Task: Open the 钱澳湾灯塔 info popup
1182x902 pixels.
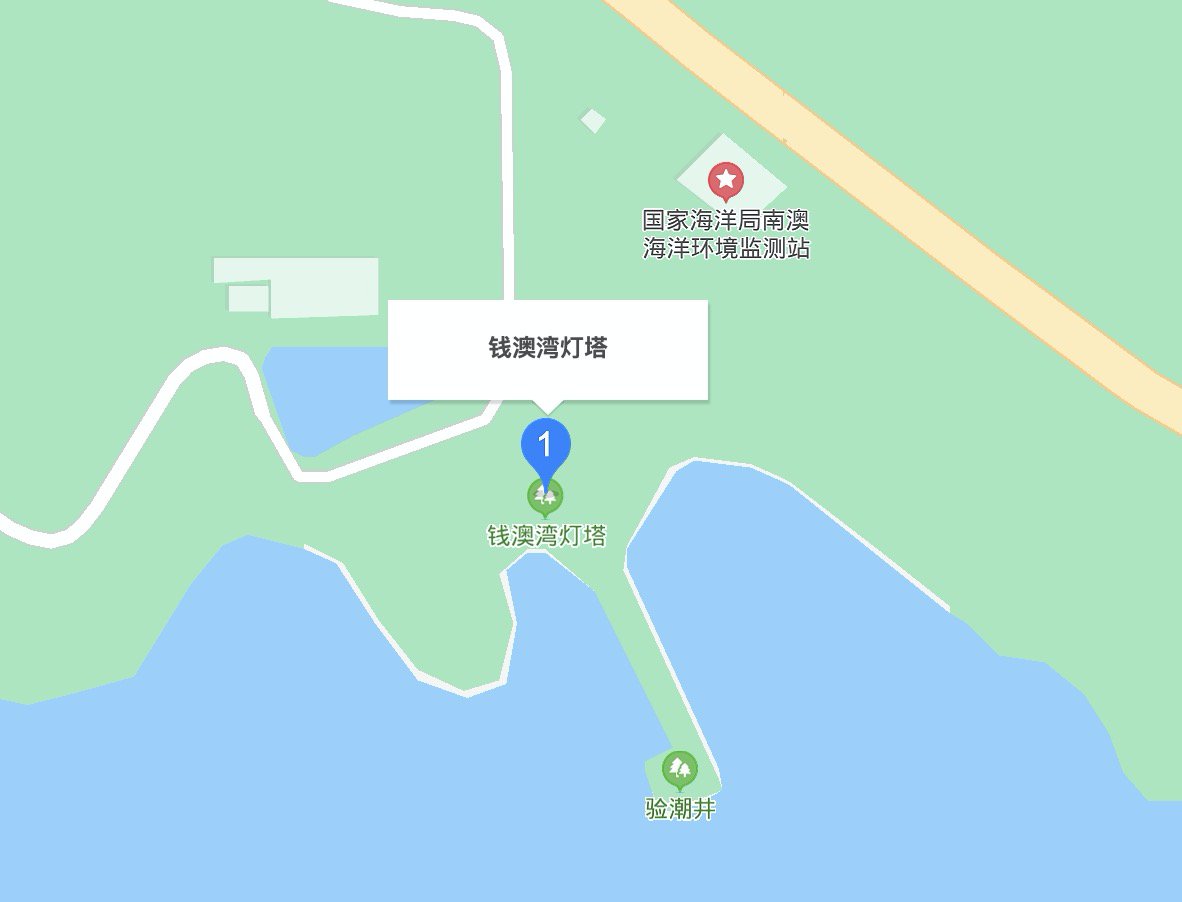Action: (x=548, y=348)
